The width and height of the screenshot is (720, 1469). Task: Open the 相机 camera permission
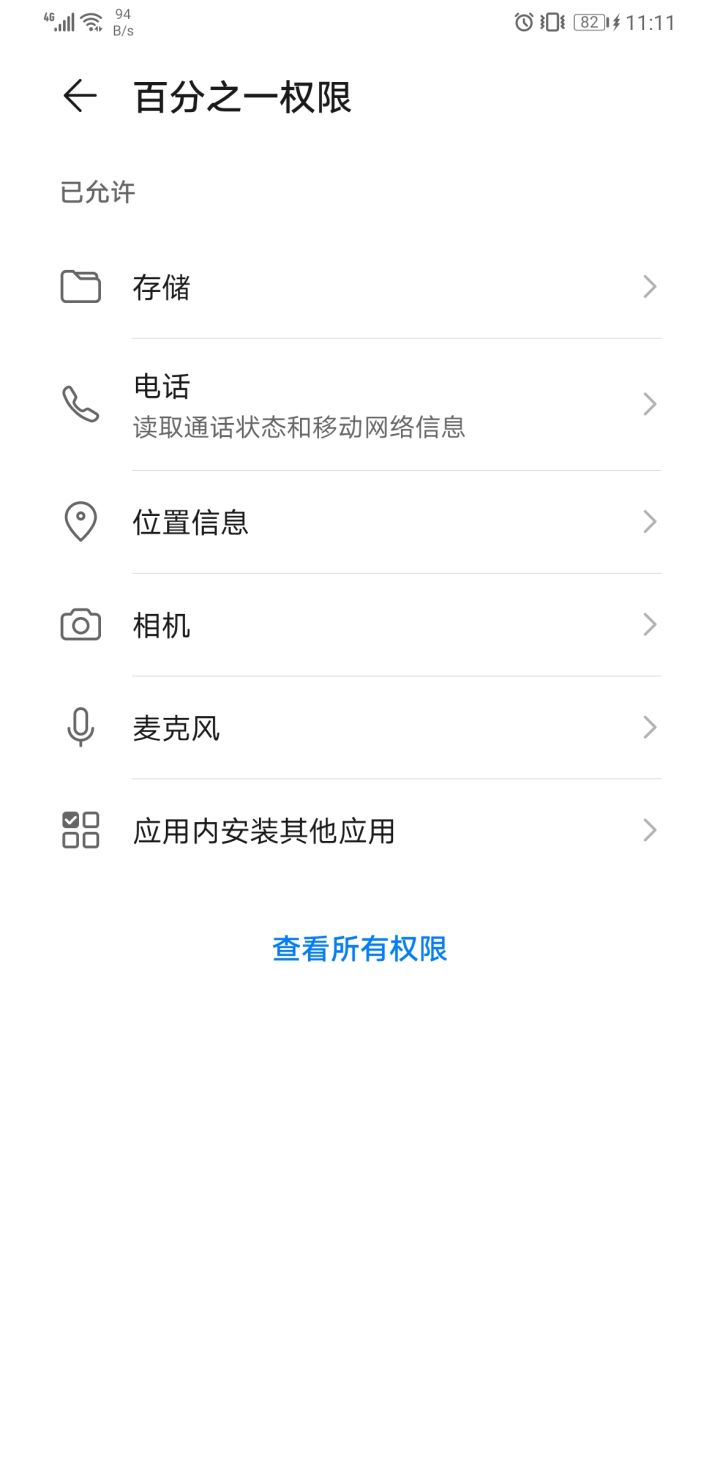(360, 625)
